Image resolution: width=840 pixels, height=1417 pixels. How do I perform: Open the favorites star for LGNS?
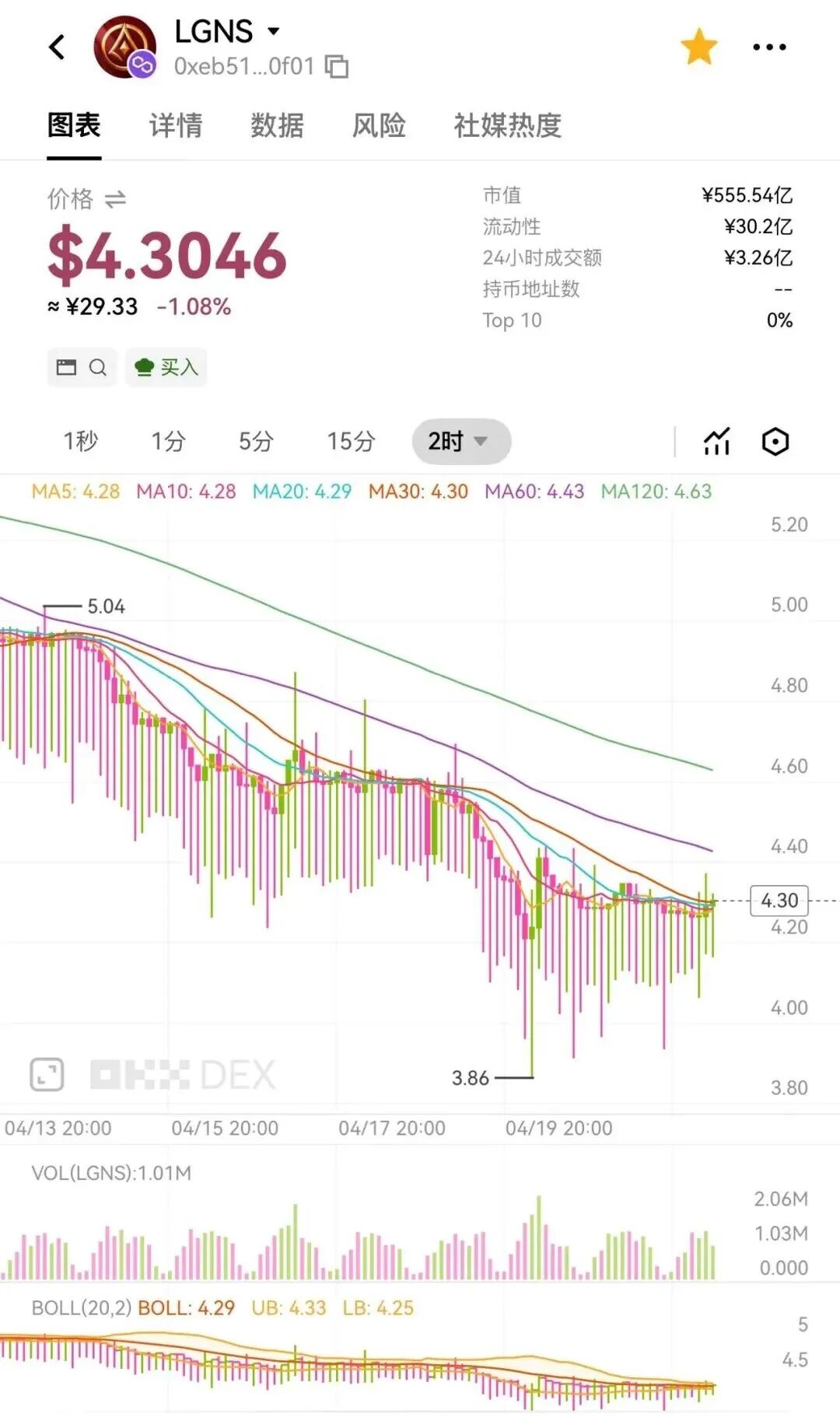(x=698, y=47)
